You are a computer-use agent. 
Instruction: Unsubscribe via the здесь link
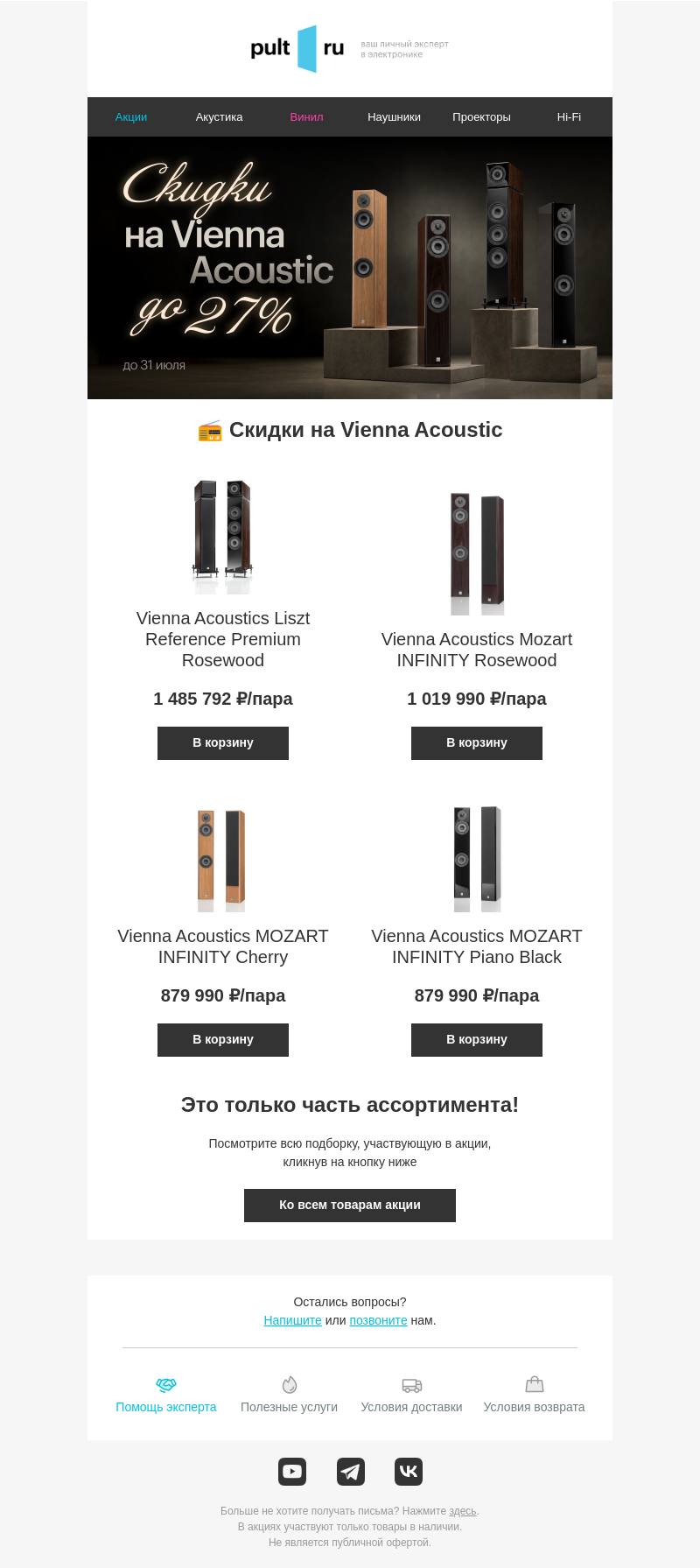(463, 1511)
